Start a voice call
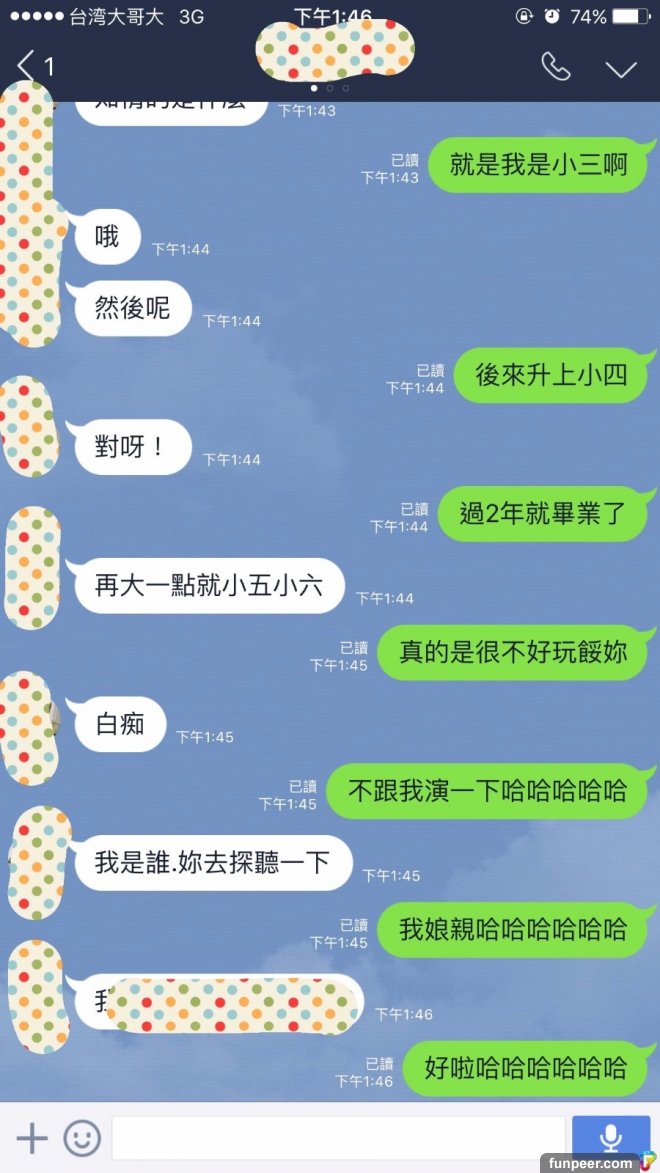The image size is (660, 1173). click(x=555, y=67)
